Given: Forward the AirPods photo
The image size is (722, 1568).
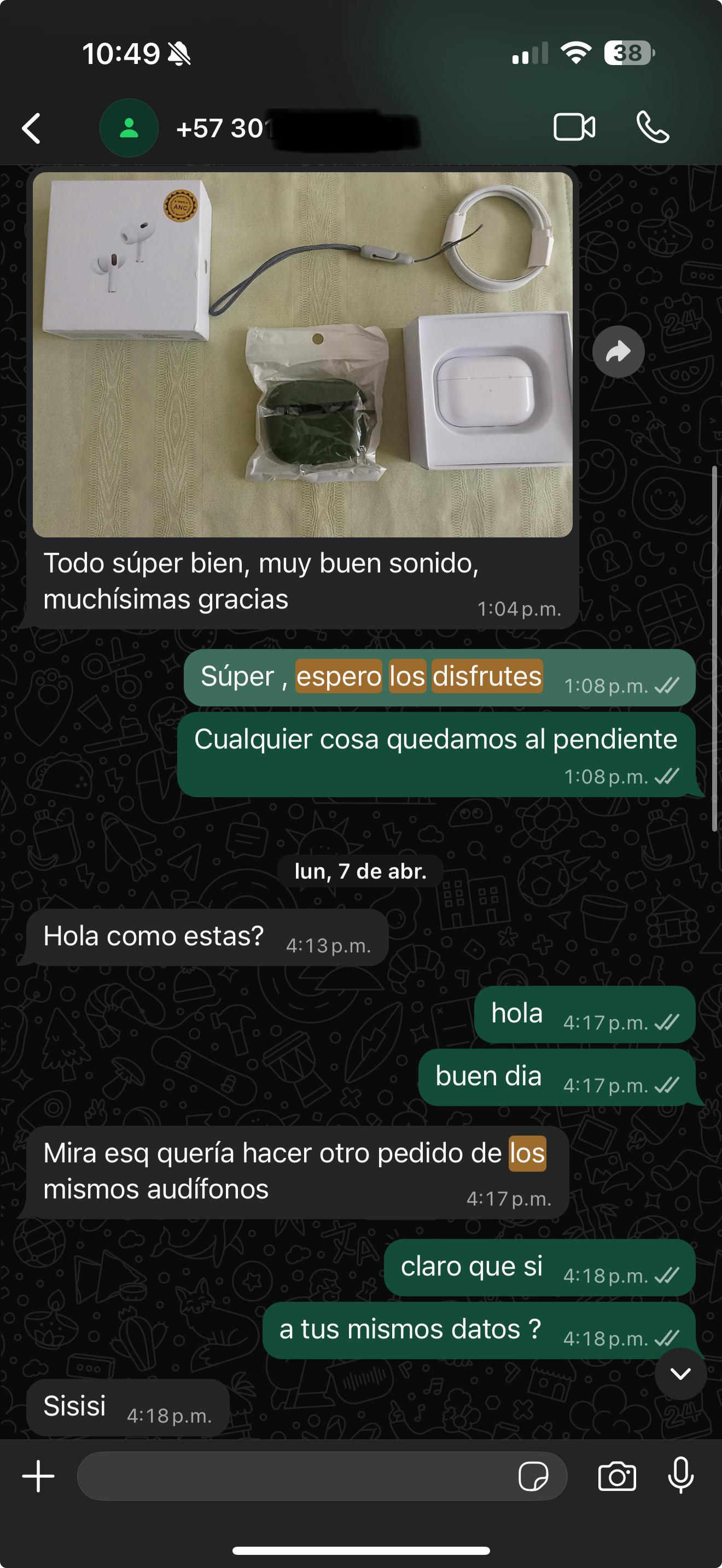Looking at the screenshot, I should 618,352.
